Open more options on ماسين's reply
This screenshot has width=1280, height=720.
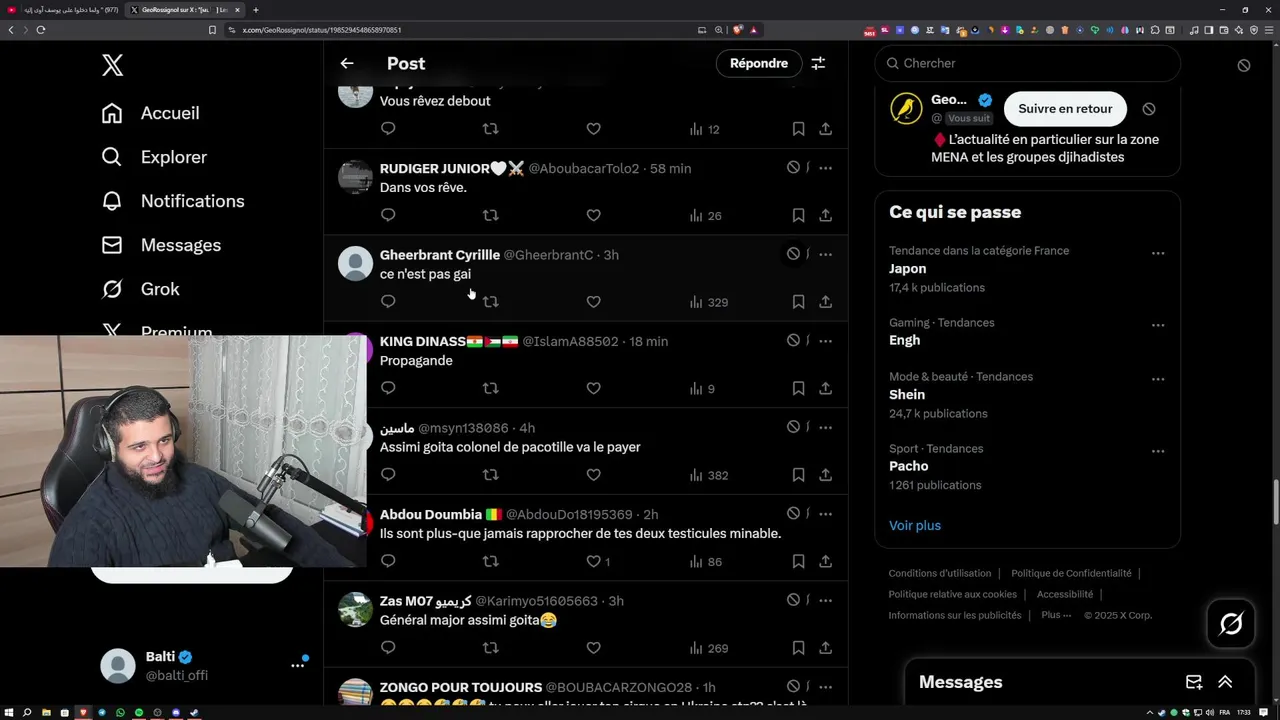(825, 427)
